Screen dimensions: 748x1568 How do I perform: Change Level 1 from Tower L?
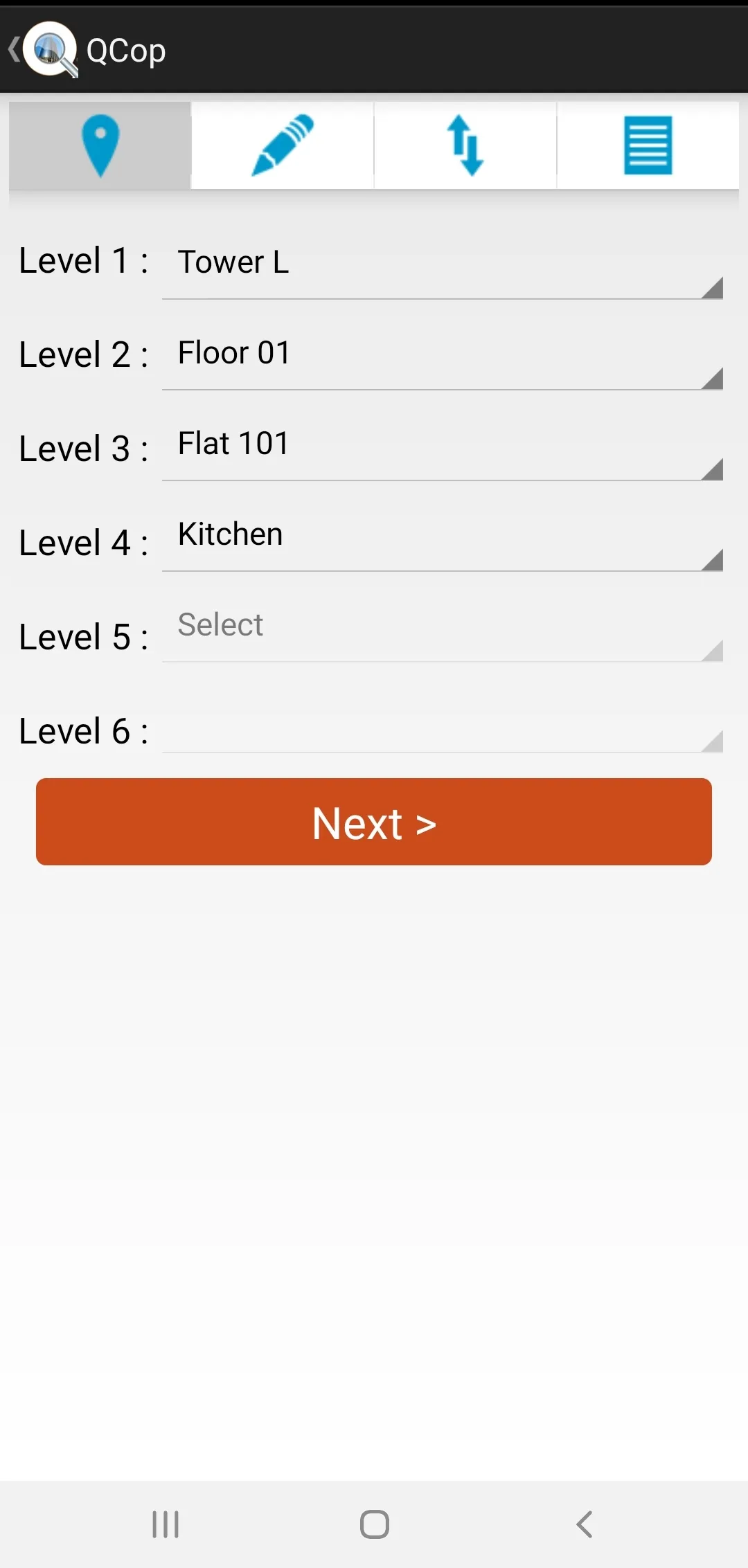tap(443, 263)
